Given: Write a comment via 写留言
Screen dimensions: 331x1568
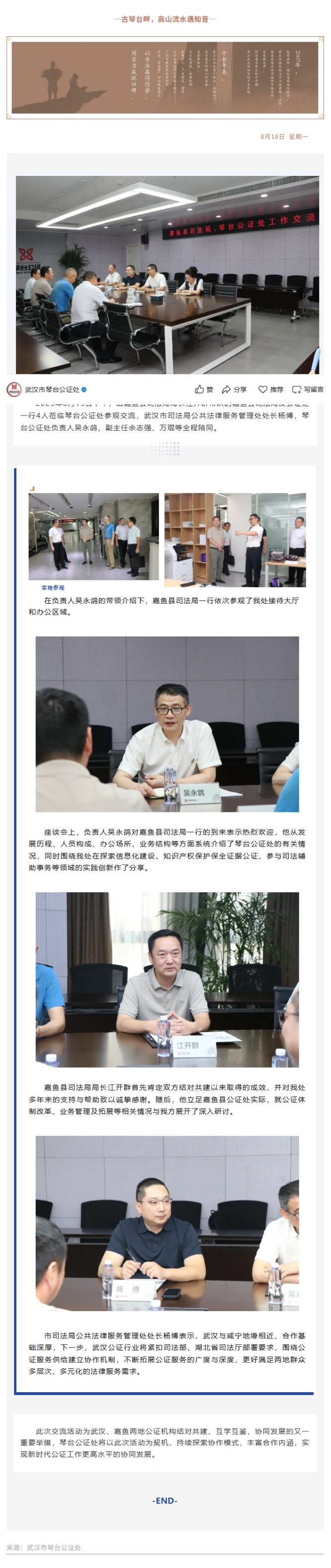Looking at the screenshot, I should tap(308, 390).
